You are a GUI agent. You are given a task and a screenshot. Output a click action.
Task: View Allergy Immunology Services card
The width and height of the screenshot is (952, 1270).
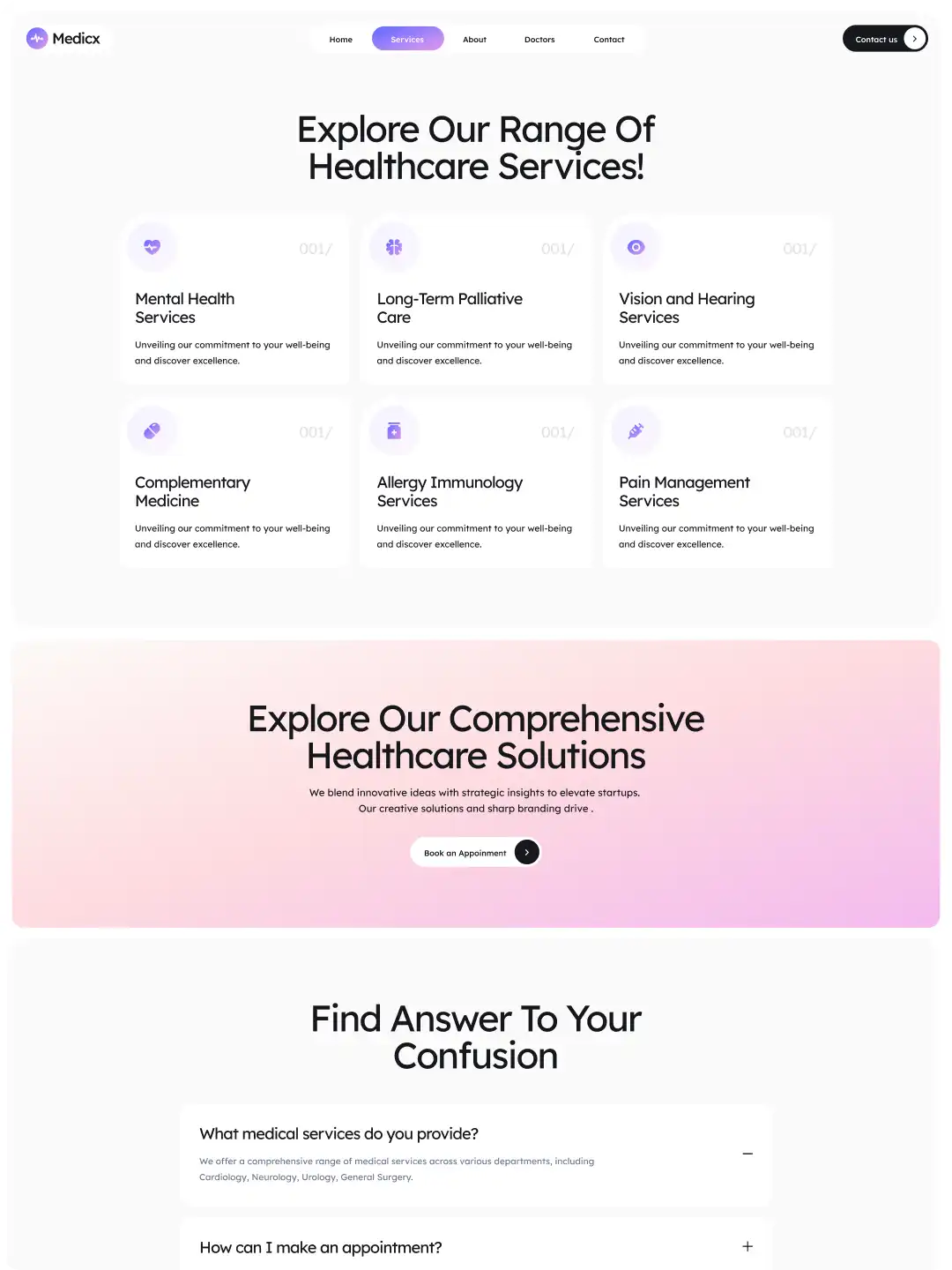[476, 484]
